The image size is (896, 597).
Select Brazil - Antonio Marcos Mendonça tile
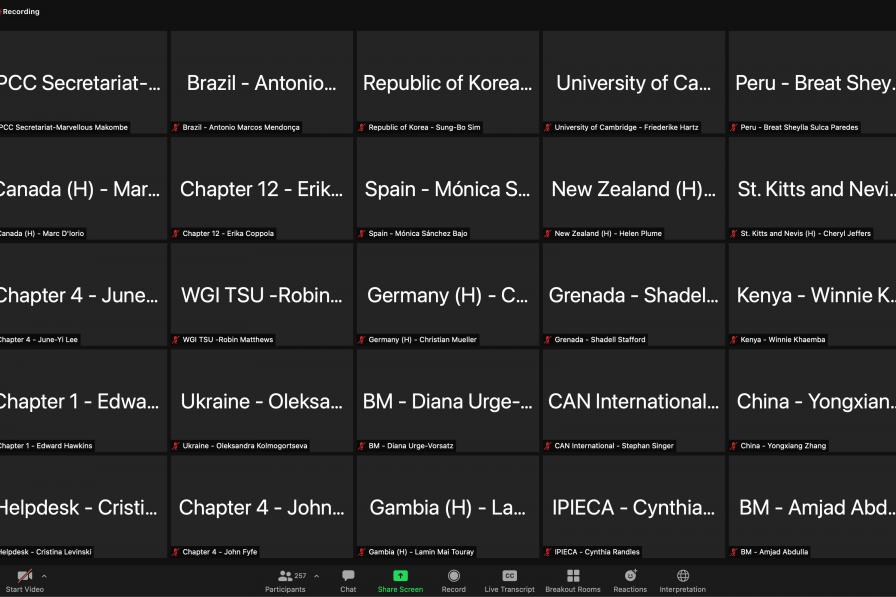pyautogui.click(x=262, y=83)
